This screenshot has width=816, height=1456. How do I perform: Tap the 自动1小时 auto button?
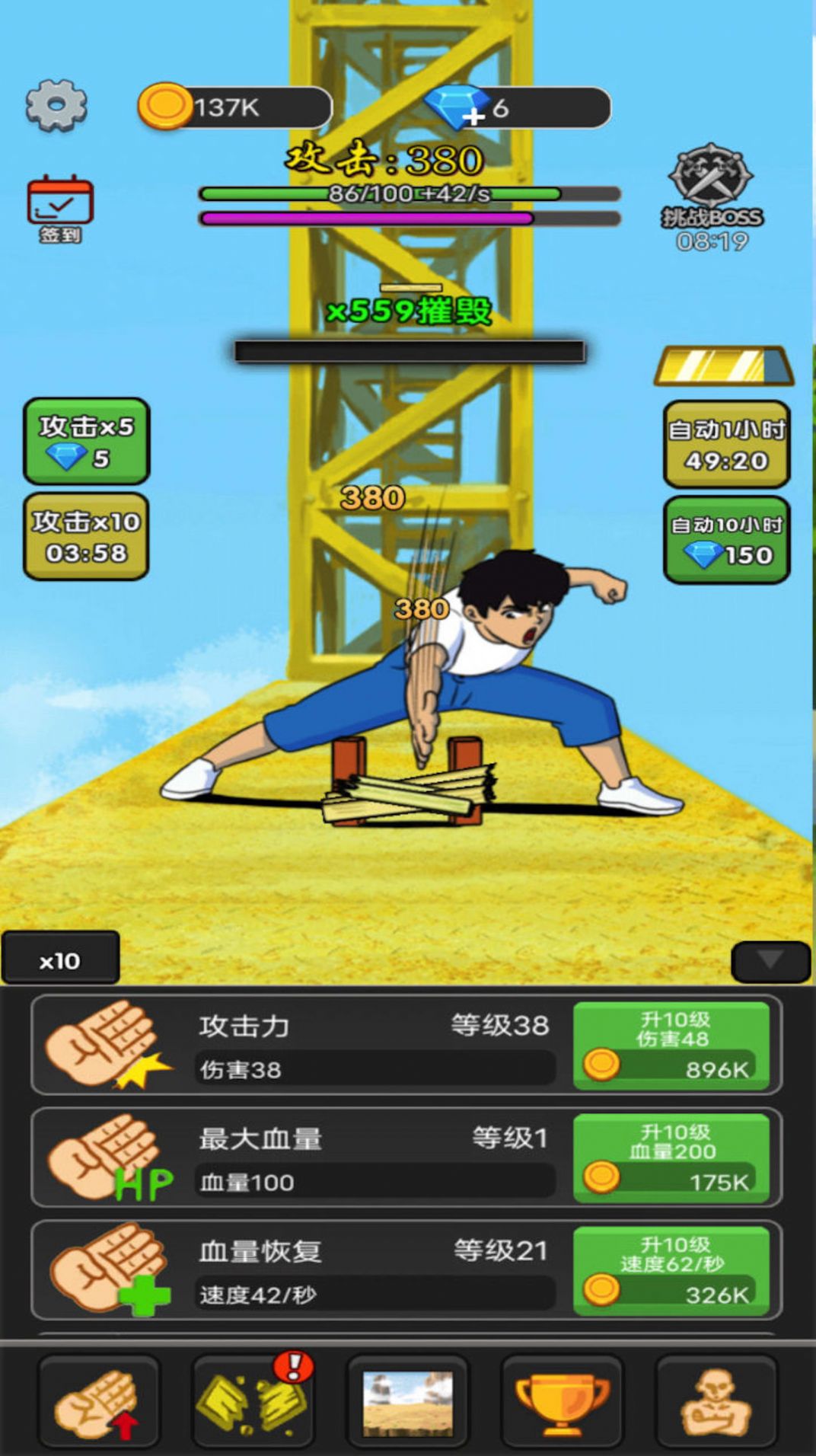point(726,445)
